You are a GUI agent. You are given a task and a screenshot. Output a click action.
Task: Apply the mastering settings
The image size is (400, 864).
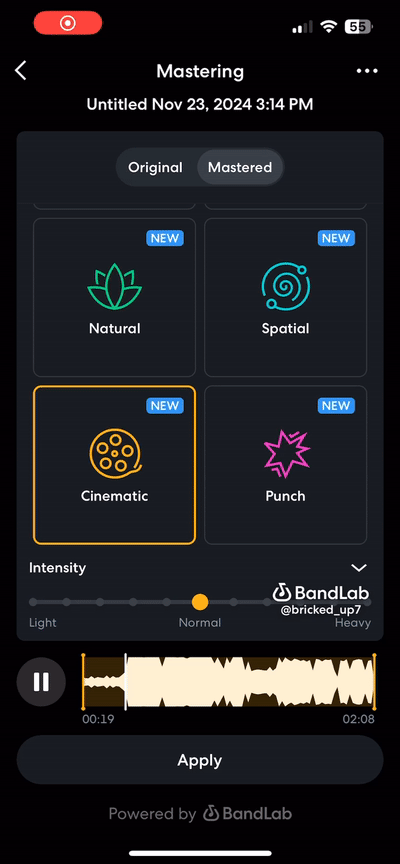(200, 760)
